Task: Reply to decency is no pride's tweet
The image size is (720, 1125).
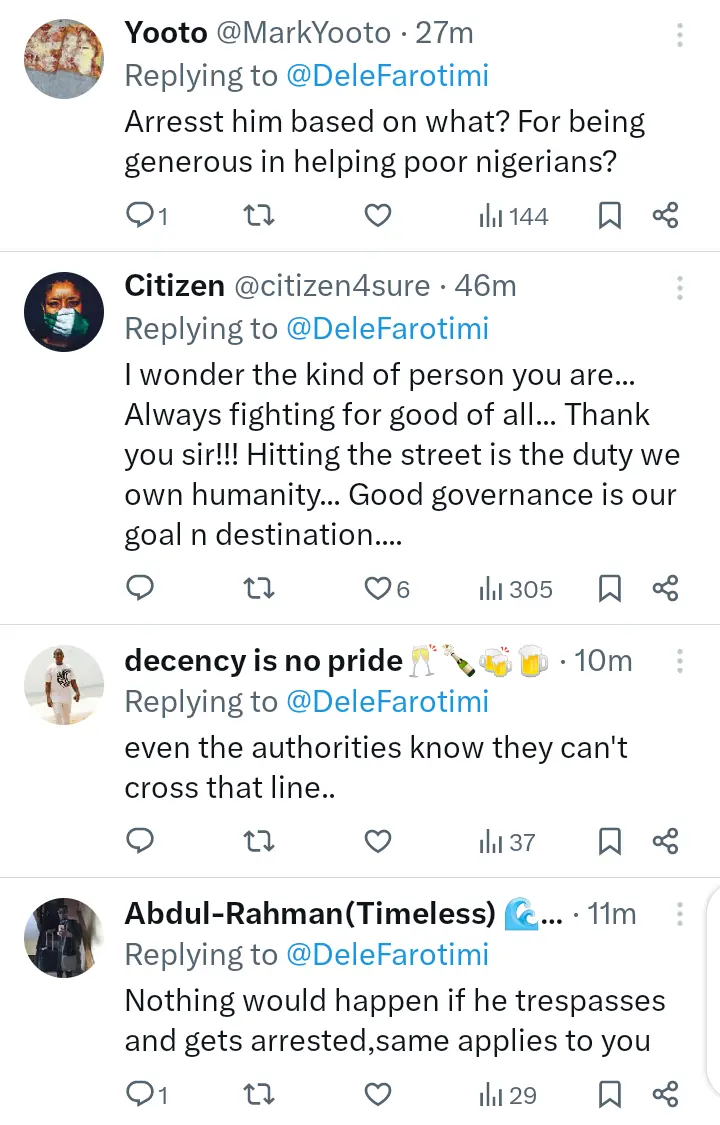Action: pos(141,842)
